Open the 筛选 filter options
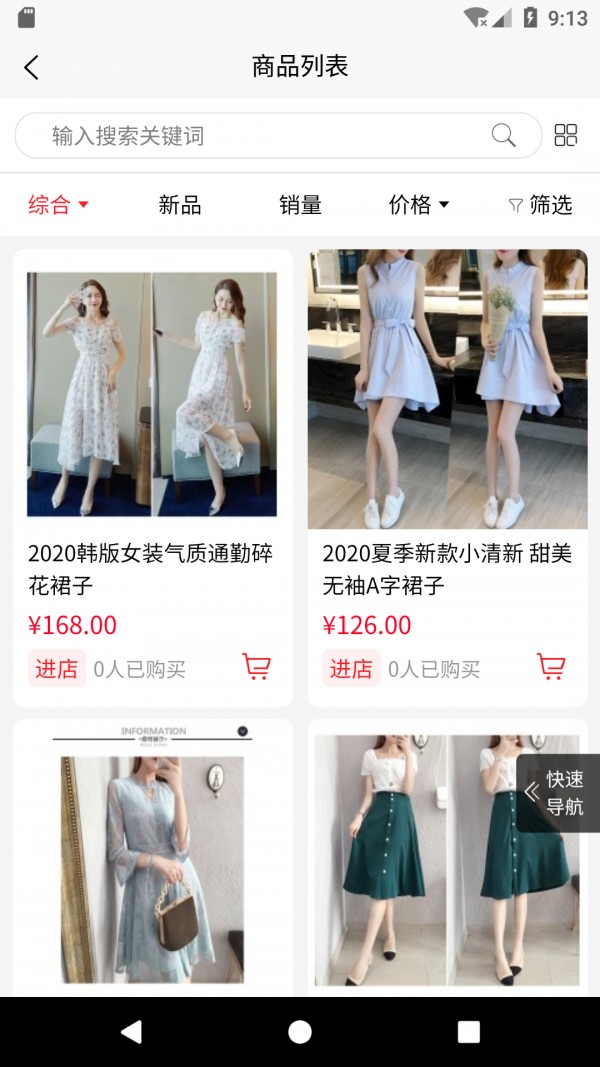 (540, 205)
